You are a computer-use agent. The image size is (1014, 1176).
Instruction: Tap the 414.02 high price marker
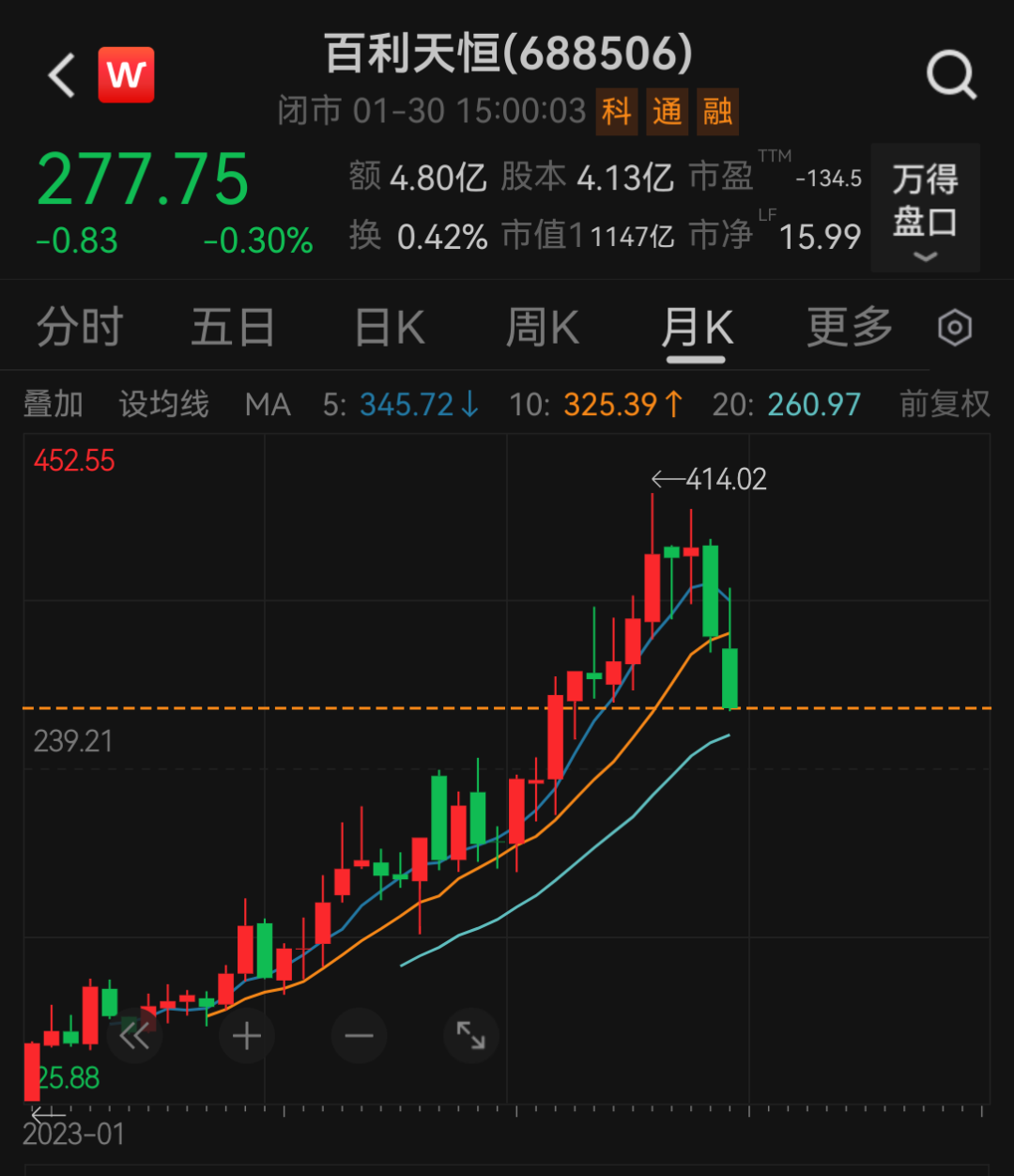[709, 479]
